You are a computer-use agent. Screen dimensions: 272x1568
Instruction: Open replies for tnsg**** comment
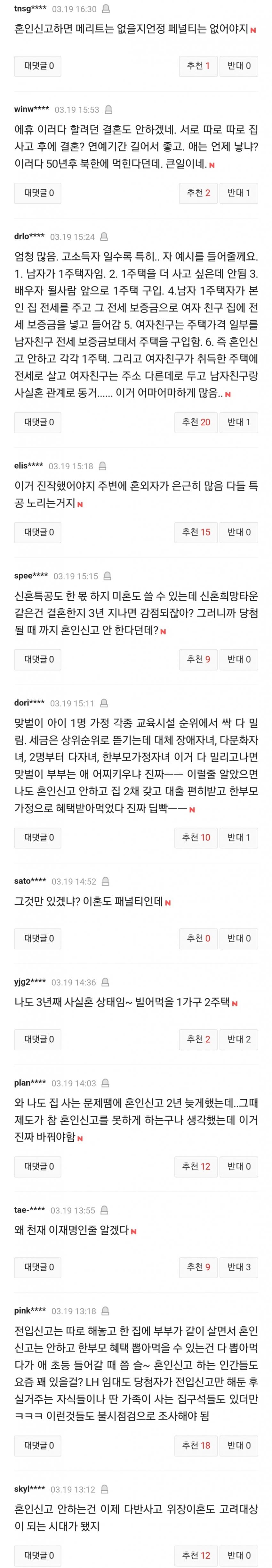(38, 66)
